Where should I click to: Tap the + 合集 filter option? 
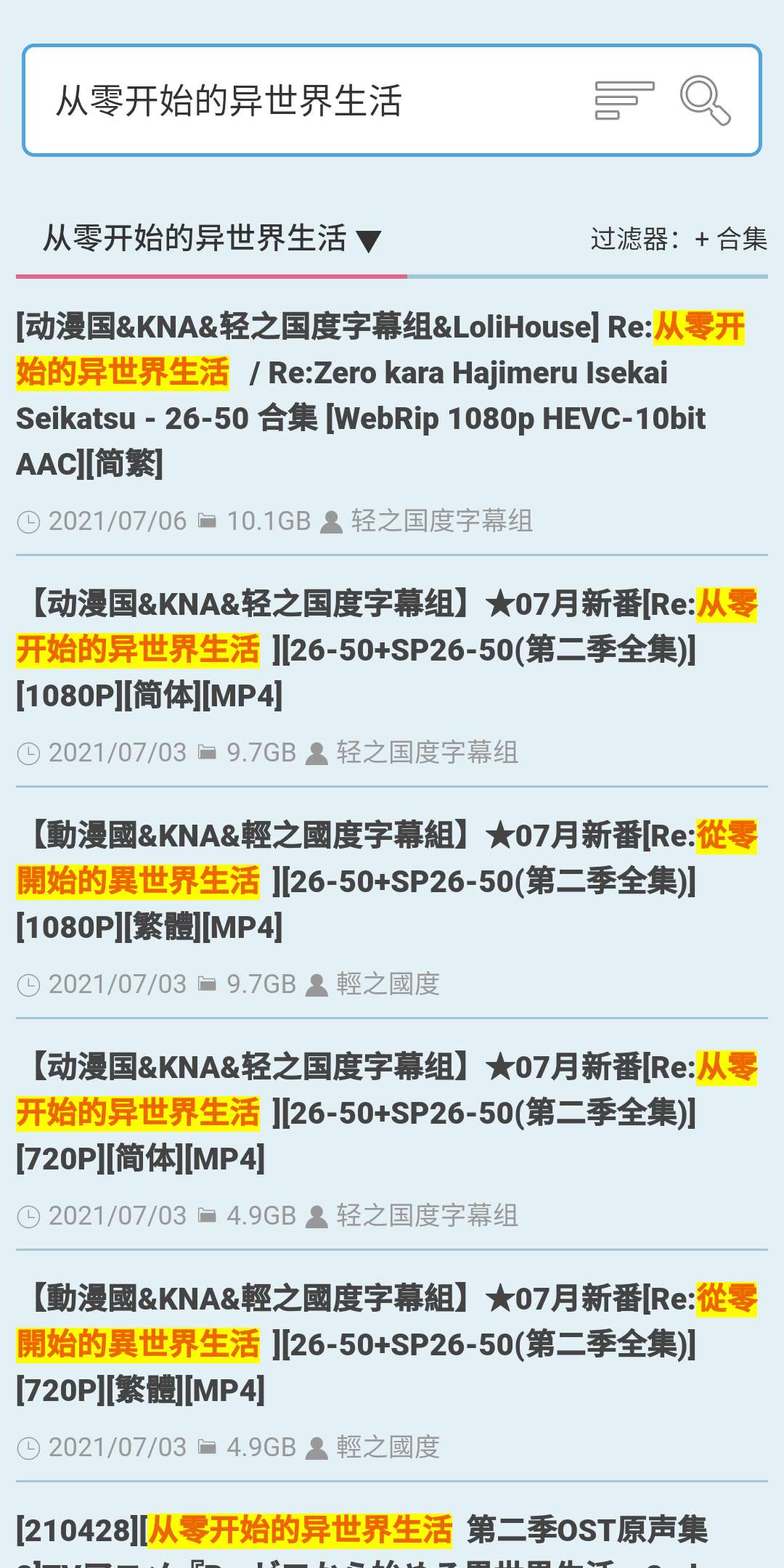click(x=730, y=239)
